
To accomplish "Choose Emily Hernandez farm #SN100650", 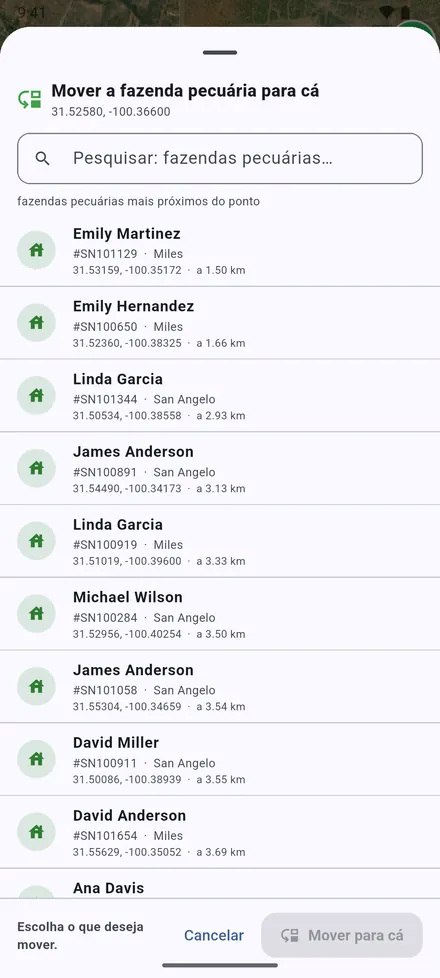I will point(220,323).
